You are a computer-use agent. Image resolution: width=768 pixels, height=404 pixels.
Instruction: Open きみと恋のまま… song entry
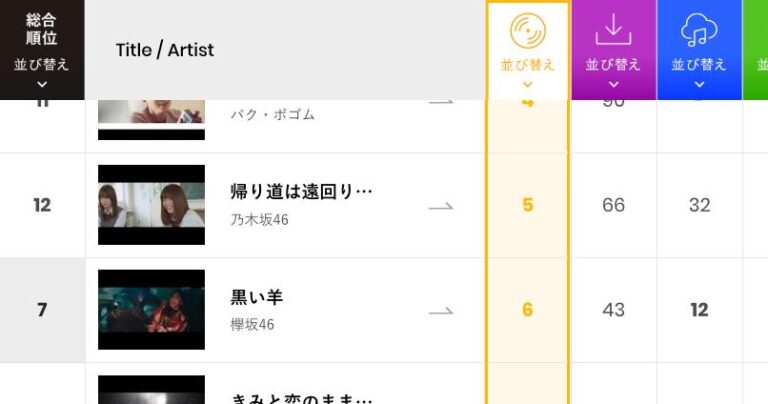301,398
